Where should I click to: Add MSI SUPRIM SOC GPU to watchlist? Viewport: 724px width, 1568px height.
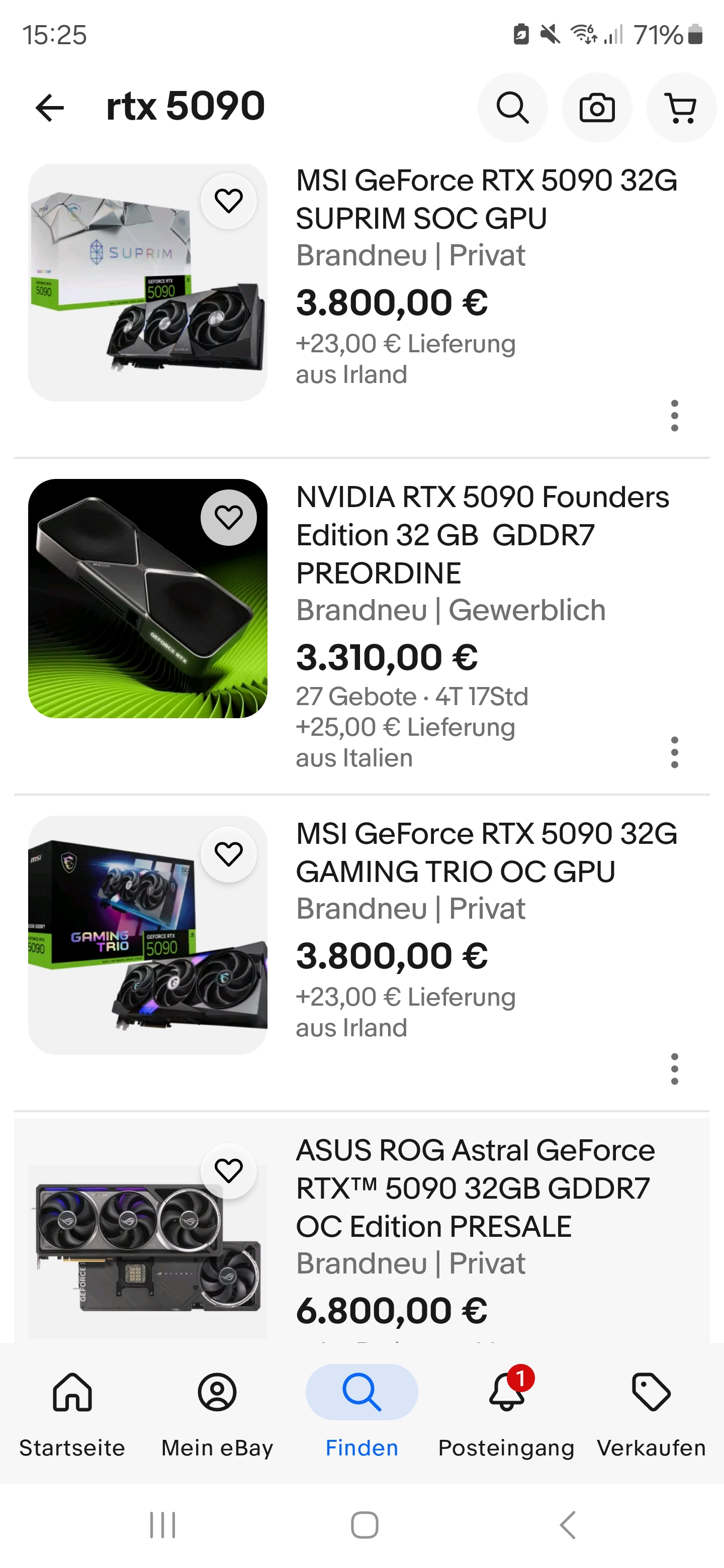(x=229, y=201)
